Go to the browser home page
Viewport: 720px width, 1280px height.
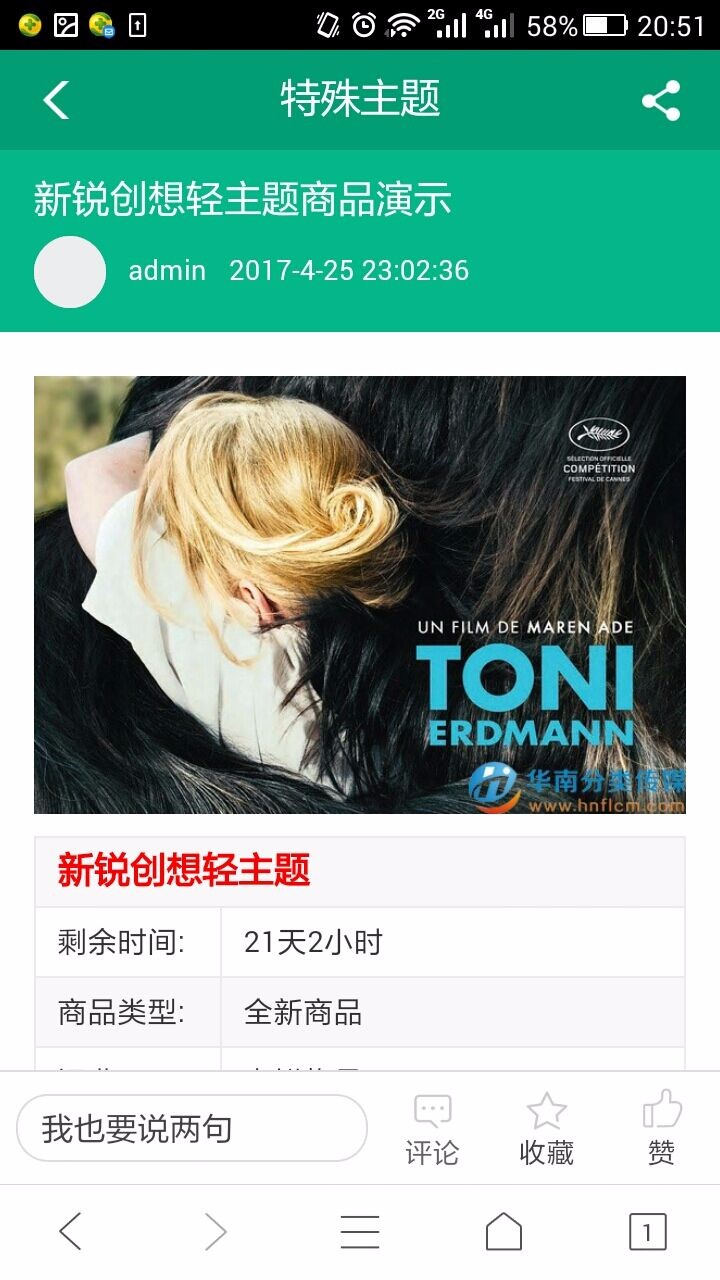[x=504, y=1232]
